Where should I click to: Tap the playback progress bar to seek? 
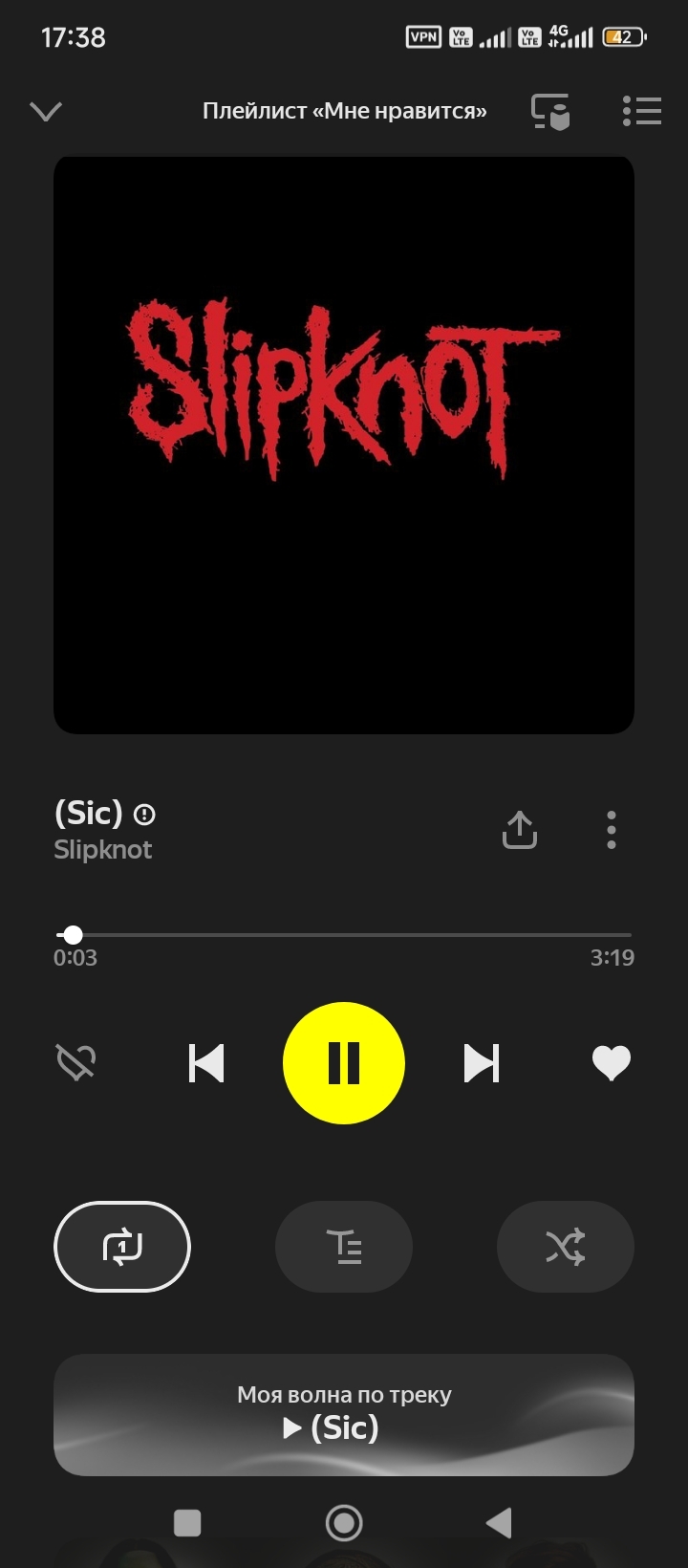[344, 934]
